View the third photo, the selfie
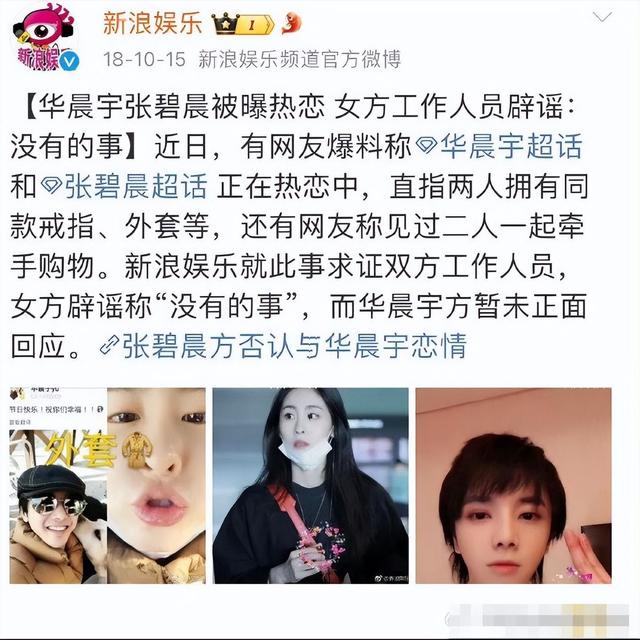 coord(513,486)
